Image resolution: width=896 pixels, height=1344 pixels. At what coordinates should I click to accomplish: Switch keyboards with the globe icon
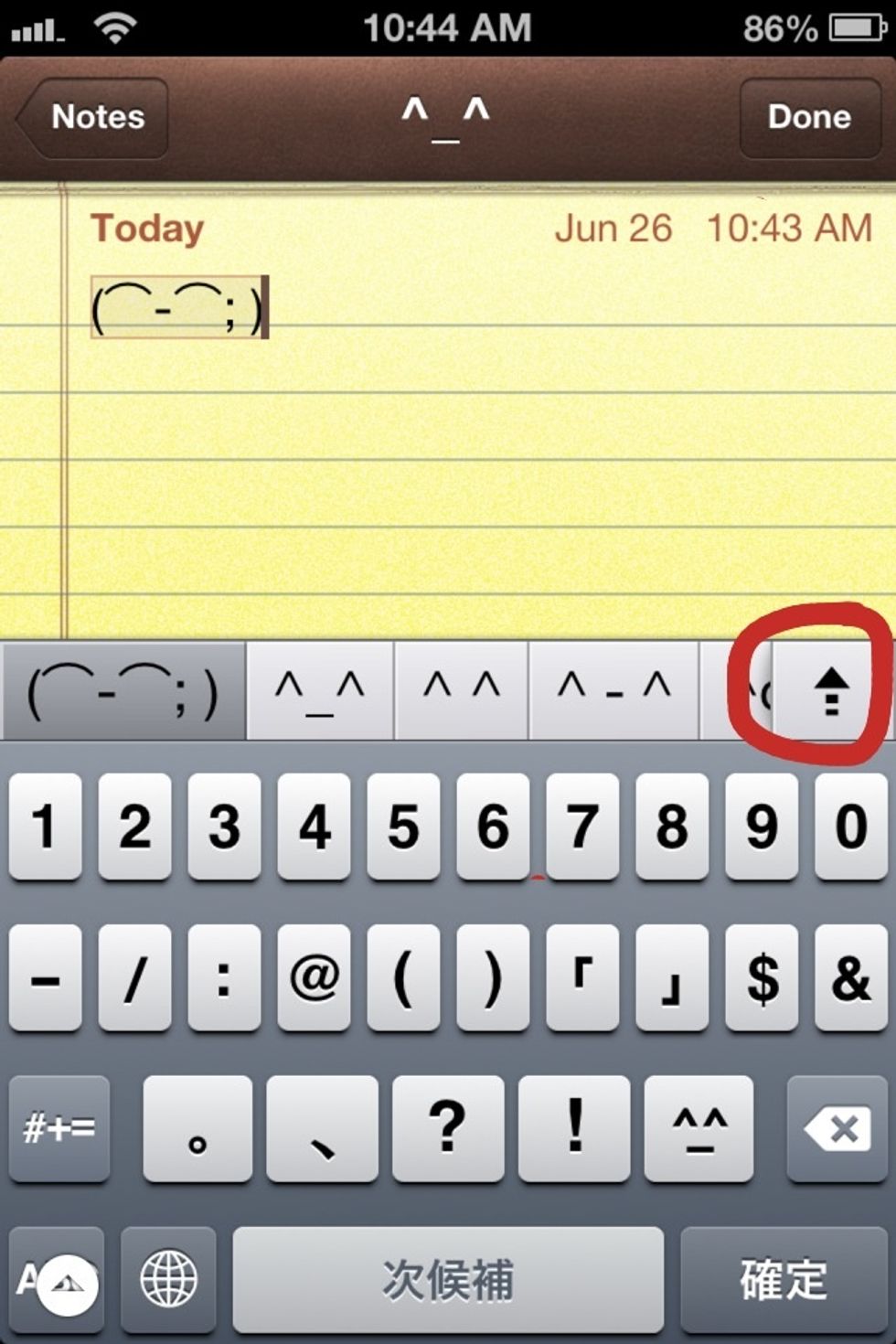click(168, 1280)
